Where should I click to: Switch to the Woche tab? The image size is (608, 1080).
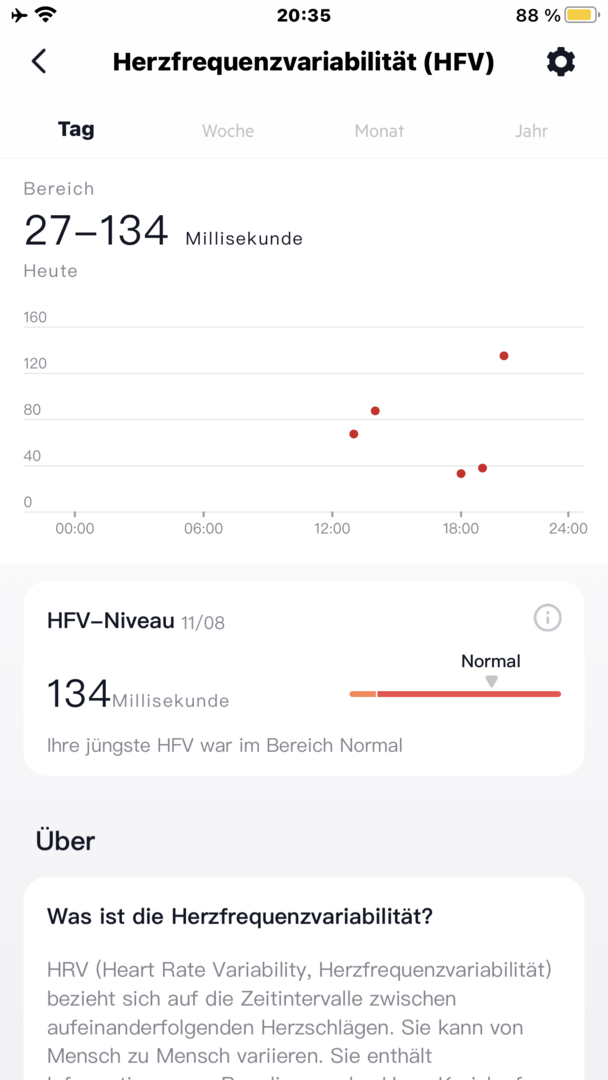(x=228, y=131)
